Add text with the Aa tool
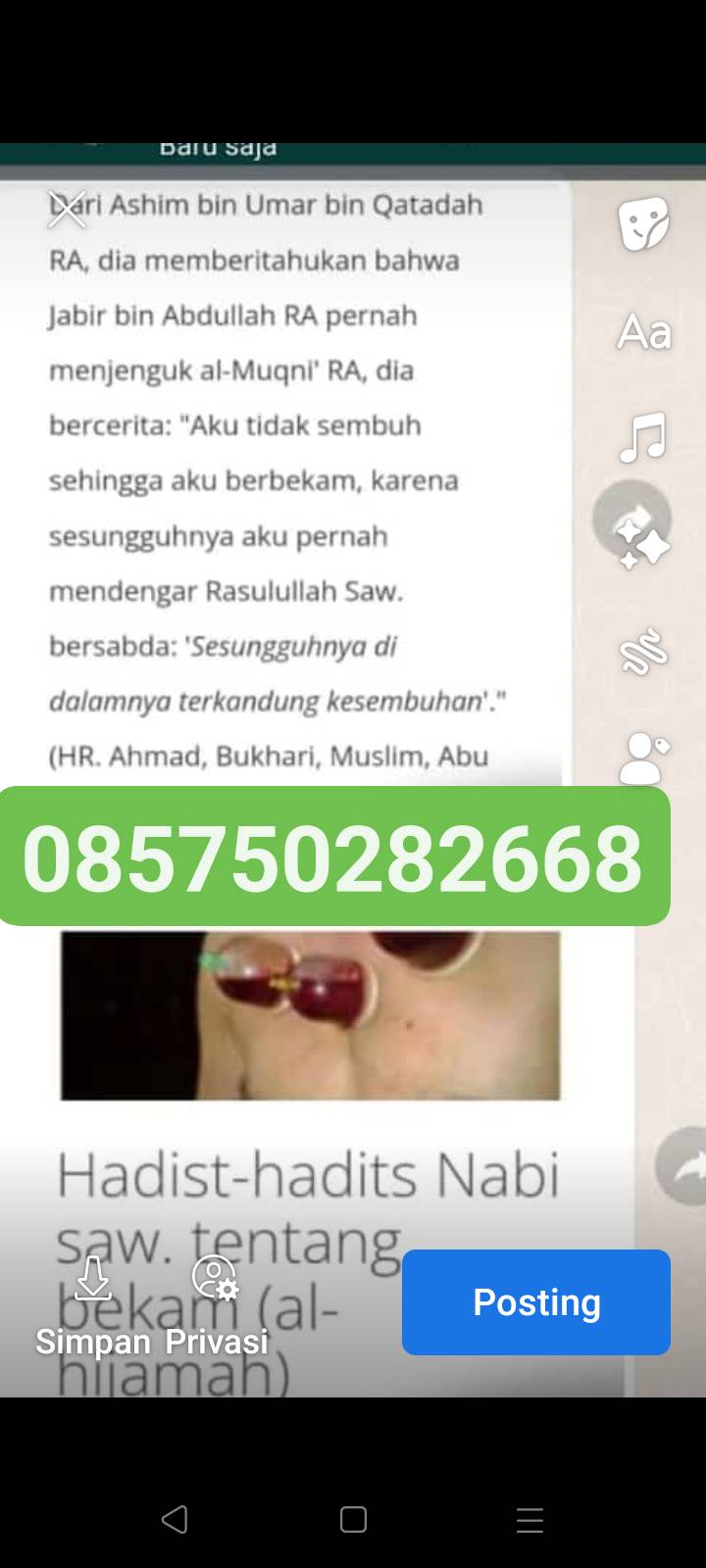 coord(644,332)
